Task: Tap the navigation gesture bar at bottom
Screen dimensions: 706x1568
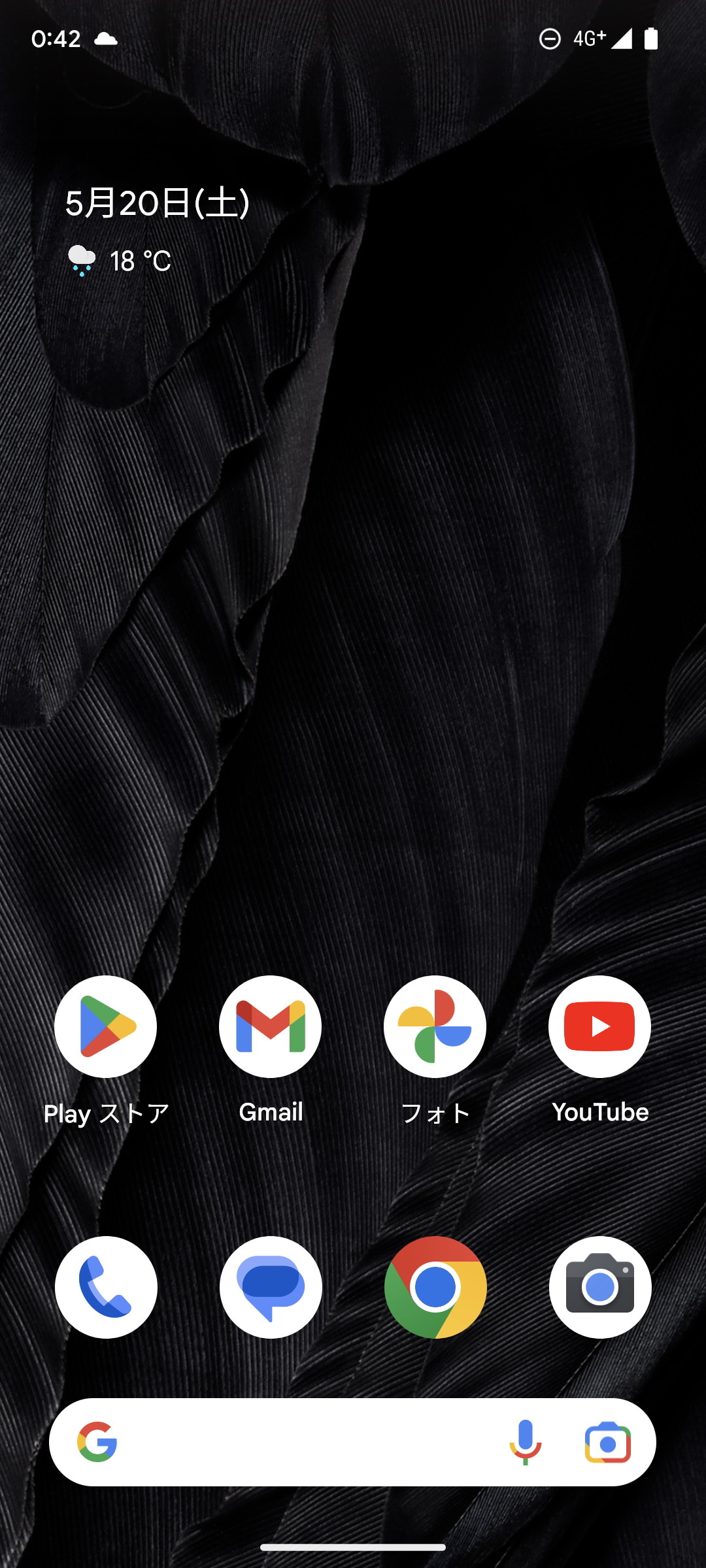Action: tap(353, 1545)
